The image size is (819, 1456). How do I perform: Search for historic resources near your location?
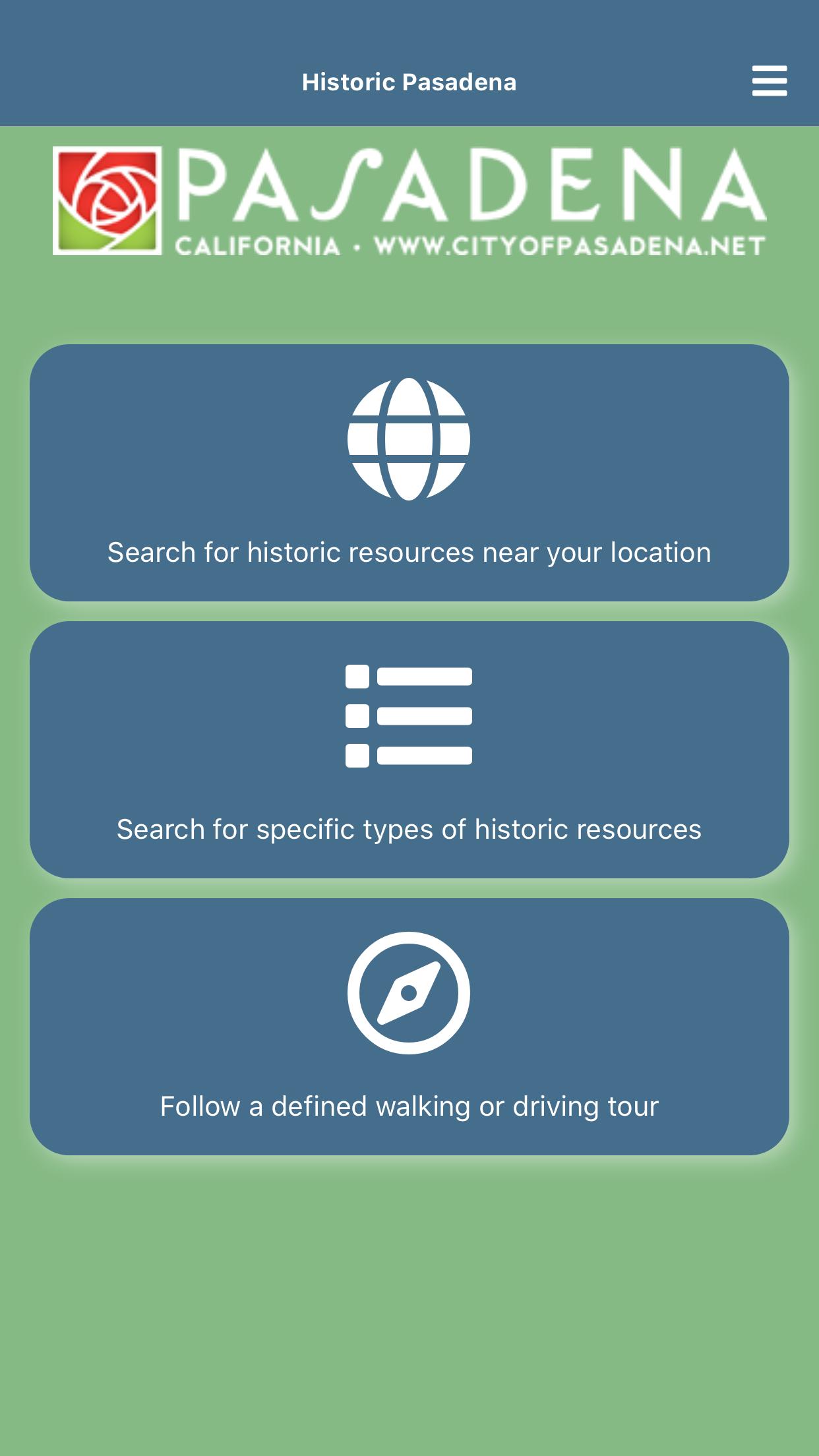tap(409, 472)
